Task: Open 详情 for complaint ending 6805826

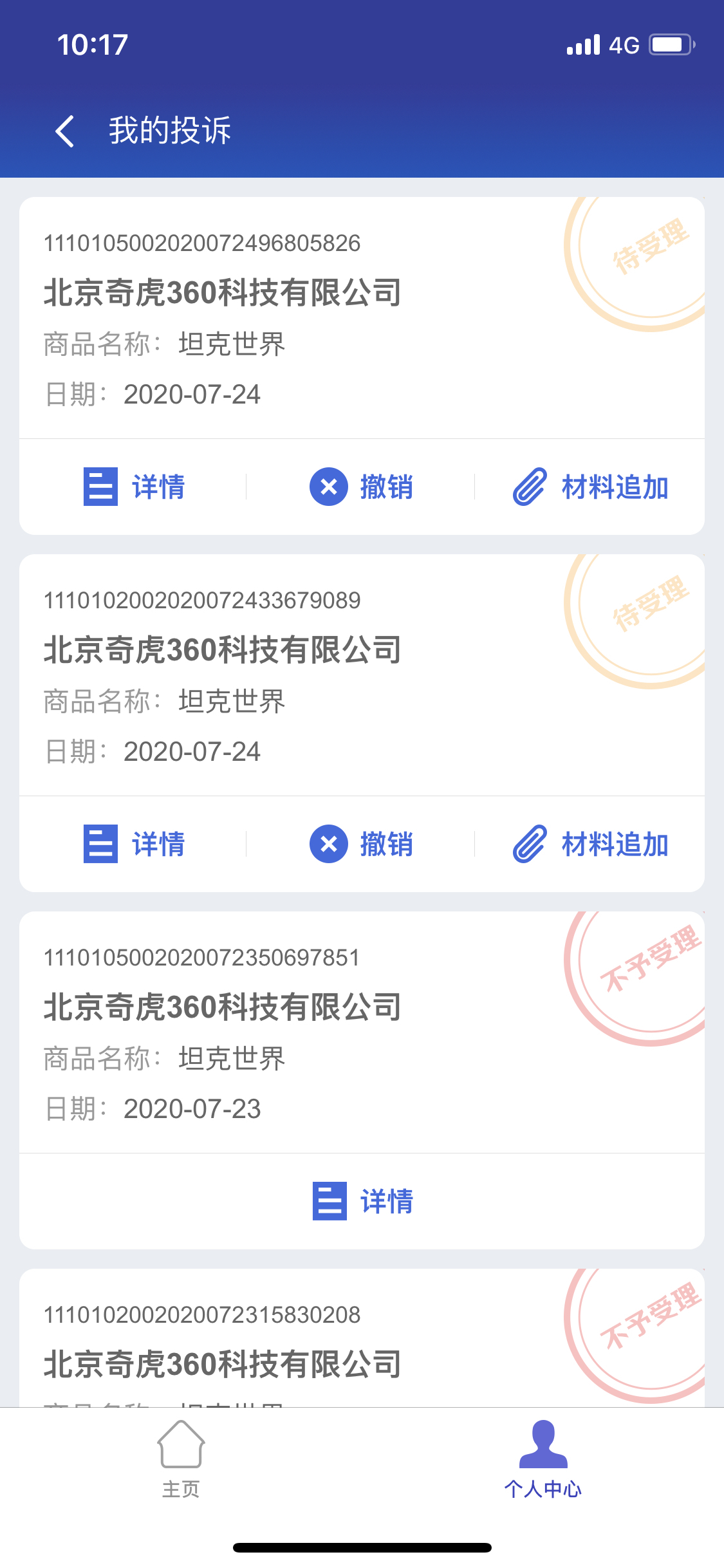Action: (x=134, y=487)
